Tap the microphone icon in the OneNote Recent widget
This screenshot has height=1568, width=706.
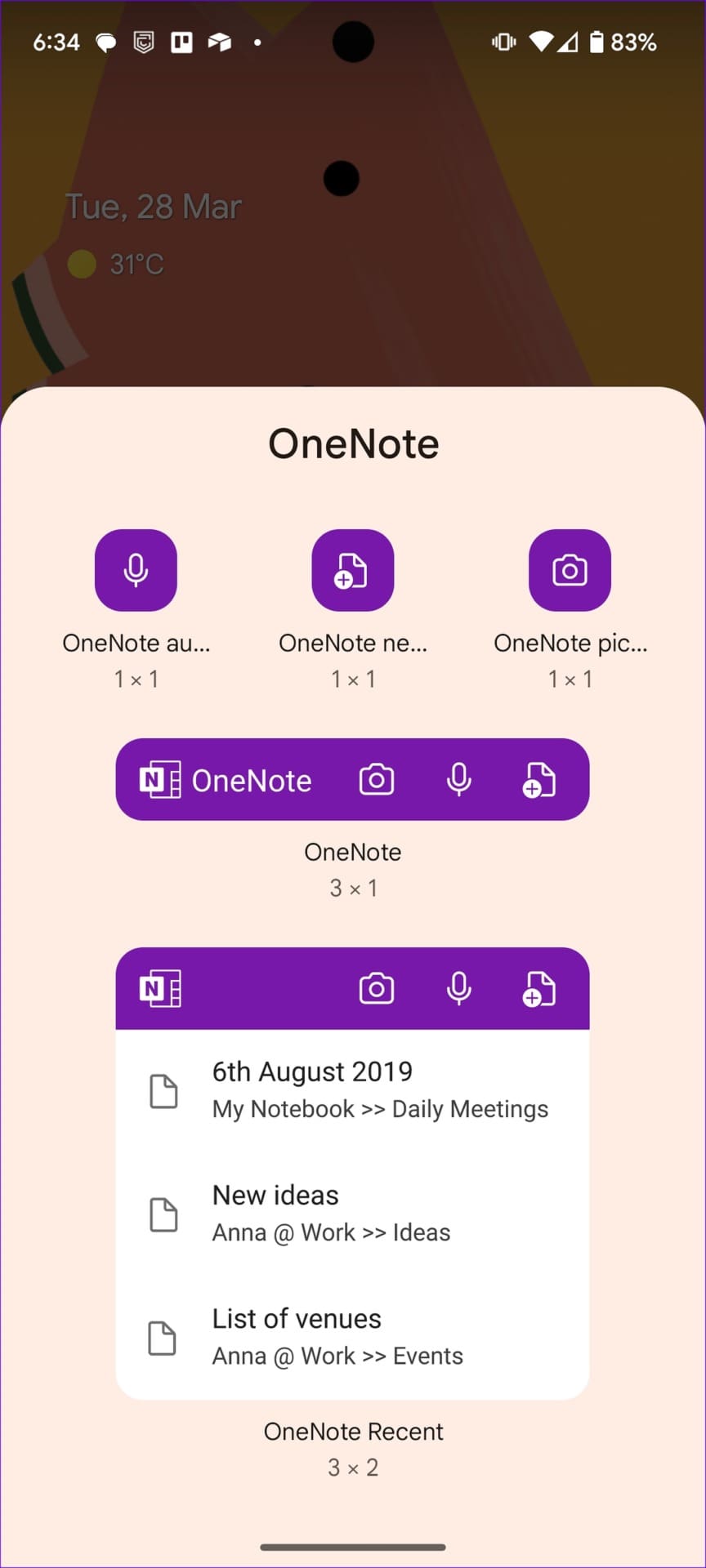[x=458, y=988]
